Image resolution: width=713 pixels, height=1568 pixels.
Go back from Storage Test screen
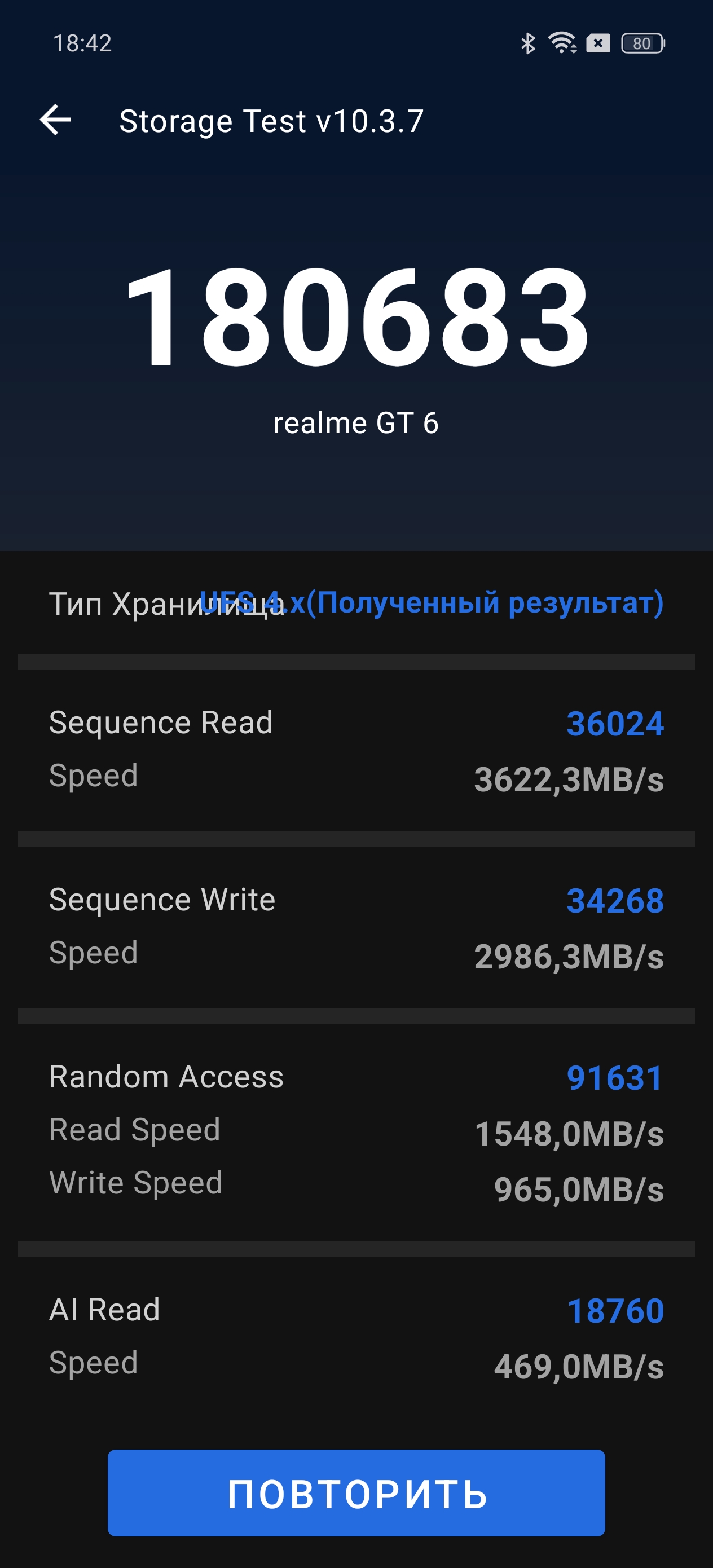click(x=55, y=120)
